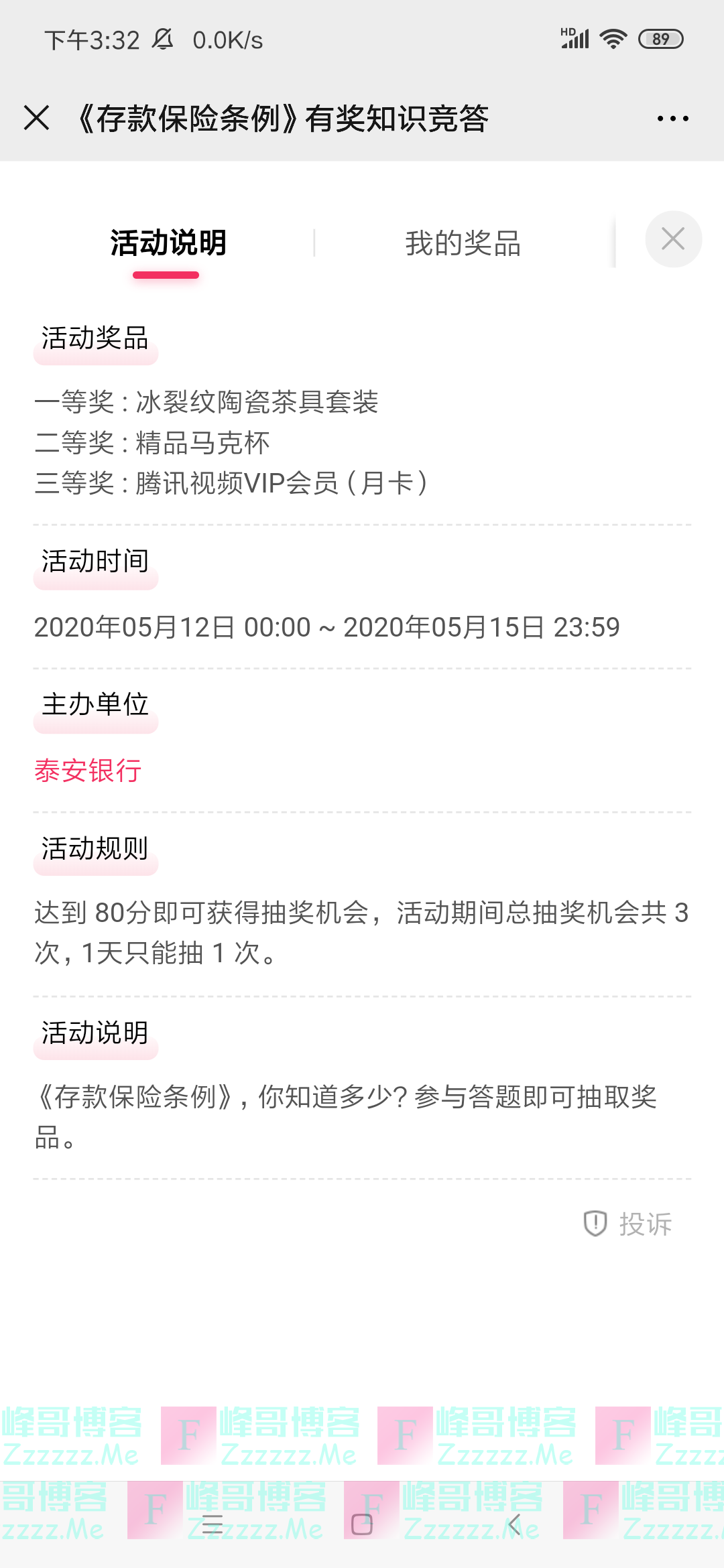
Task: Tap 投诉 to report this page
Action: pyautogui.click(x=645, y=1224)
